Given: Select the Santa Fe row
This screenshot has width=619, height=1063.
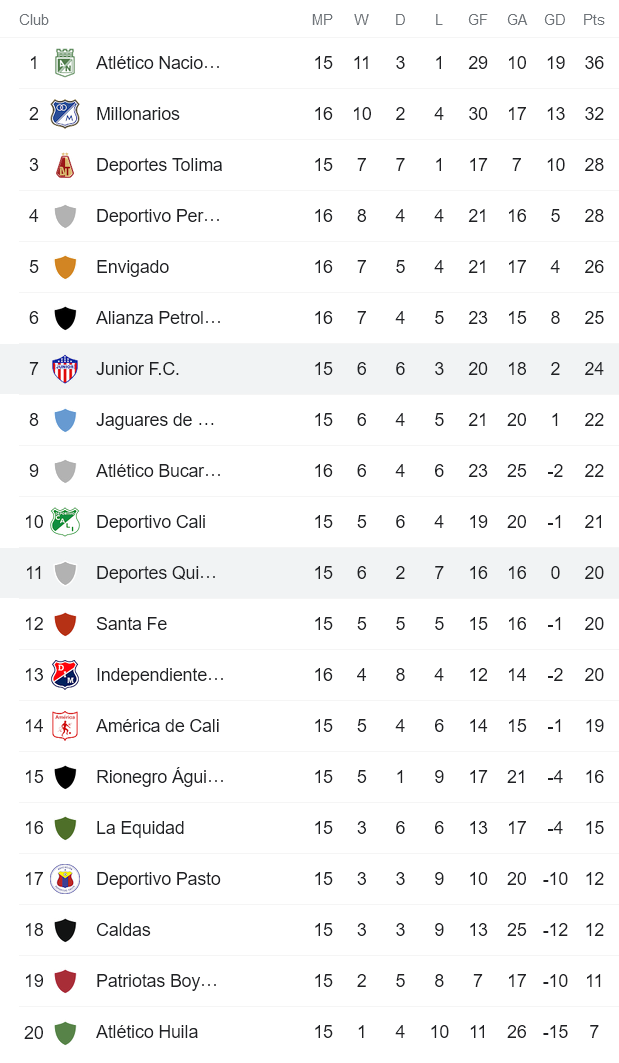Looking at the screenshot, I should coord(131,624).
